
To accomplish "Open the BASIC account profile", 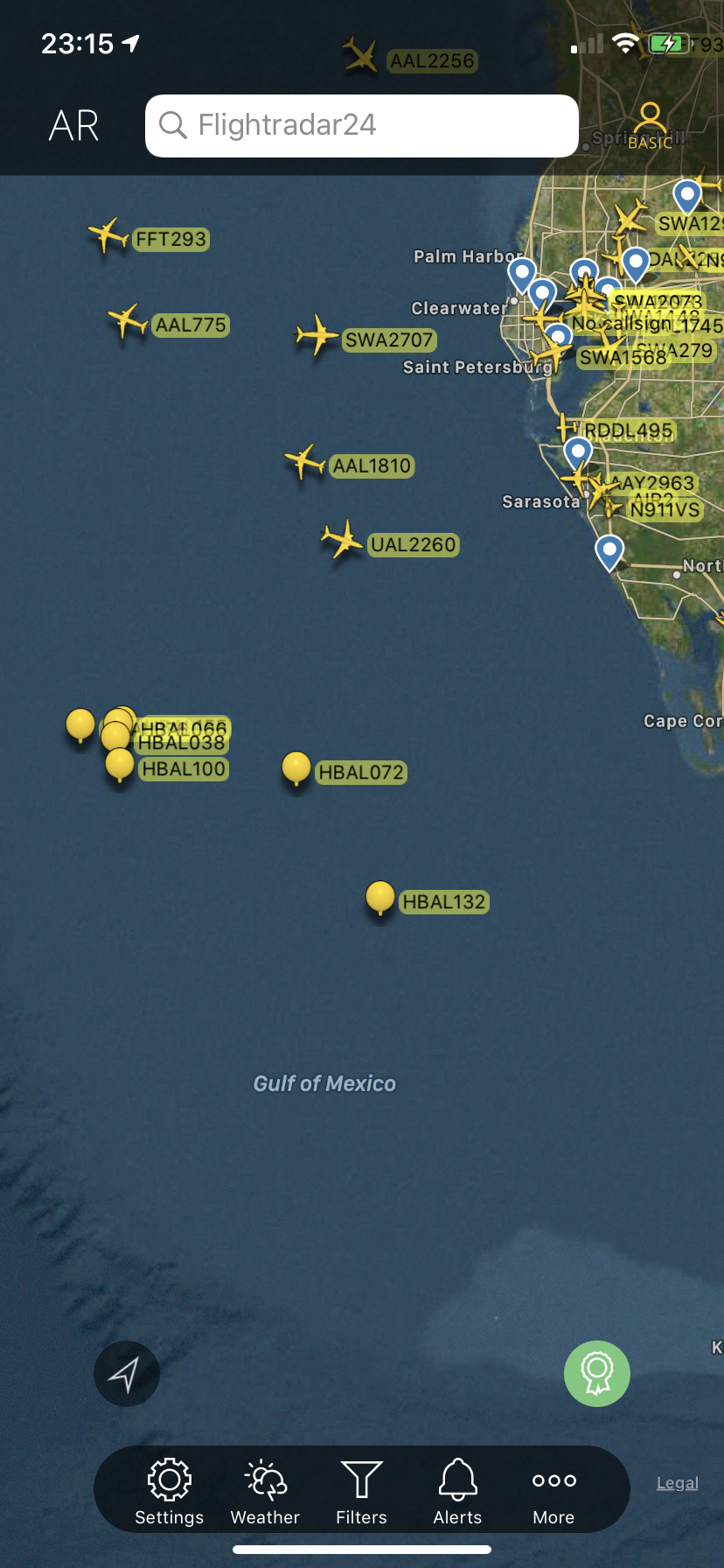I will point(650,126).
